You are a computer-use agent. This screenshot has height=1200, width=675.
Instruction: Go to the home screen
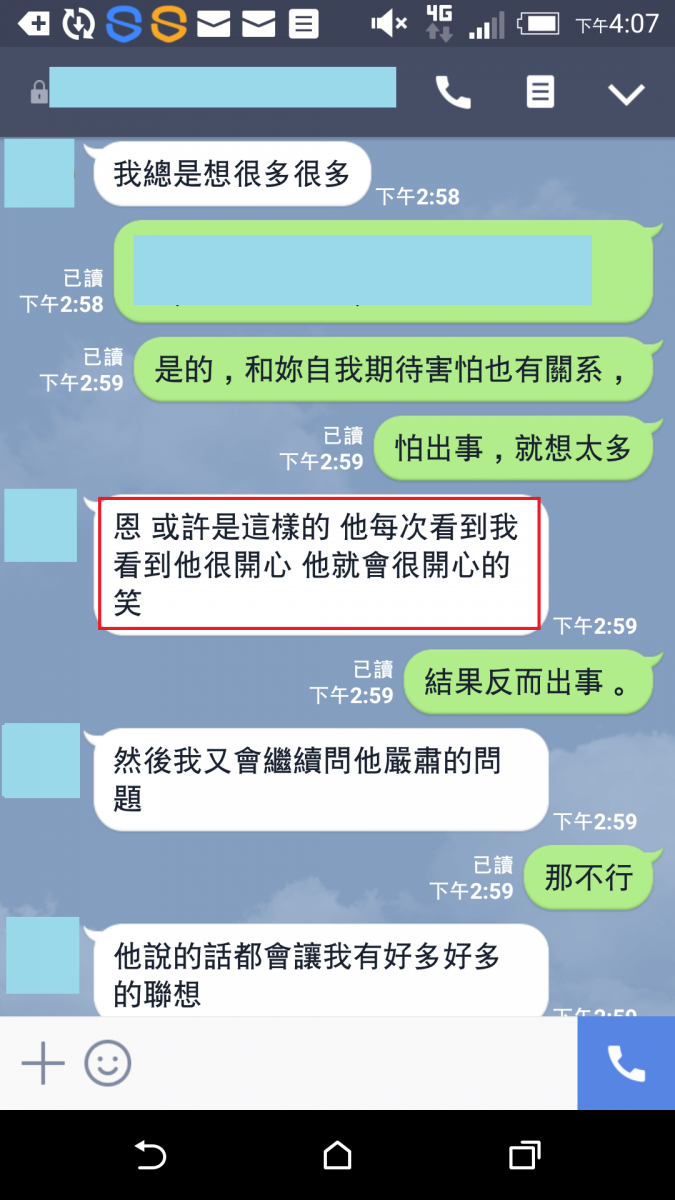(338, 1155)
